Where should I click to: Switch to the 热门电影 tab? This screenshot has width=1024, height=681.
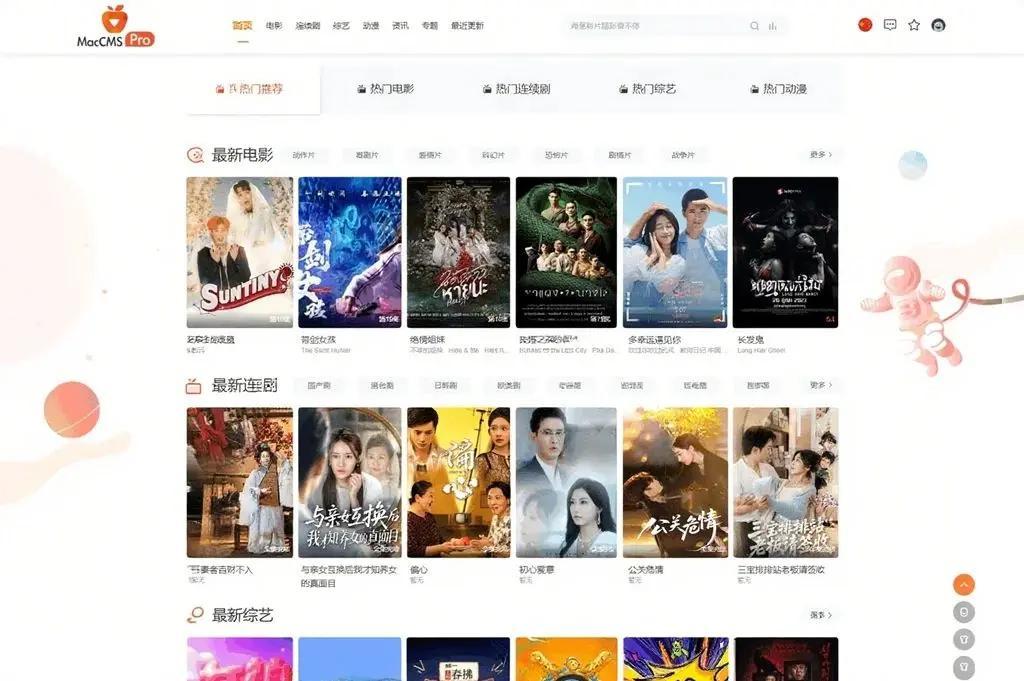(x=385, y=89)
